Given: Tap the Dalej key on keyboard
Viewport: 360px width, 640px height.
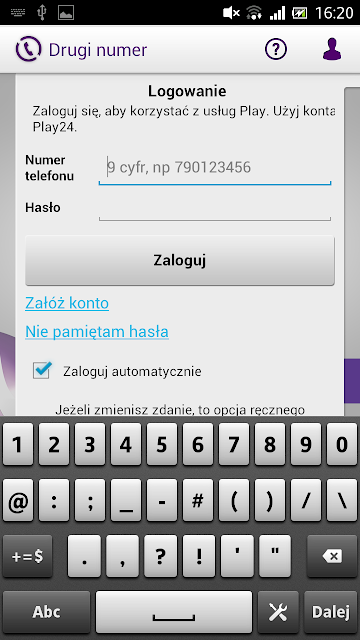Looking at the screenshot, I should (331, 611).
